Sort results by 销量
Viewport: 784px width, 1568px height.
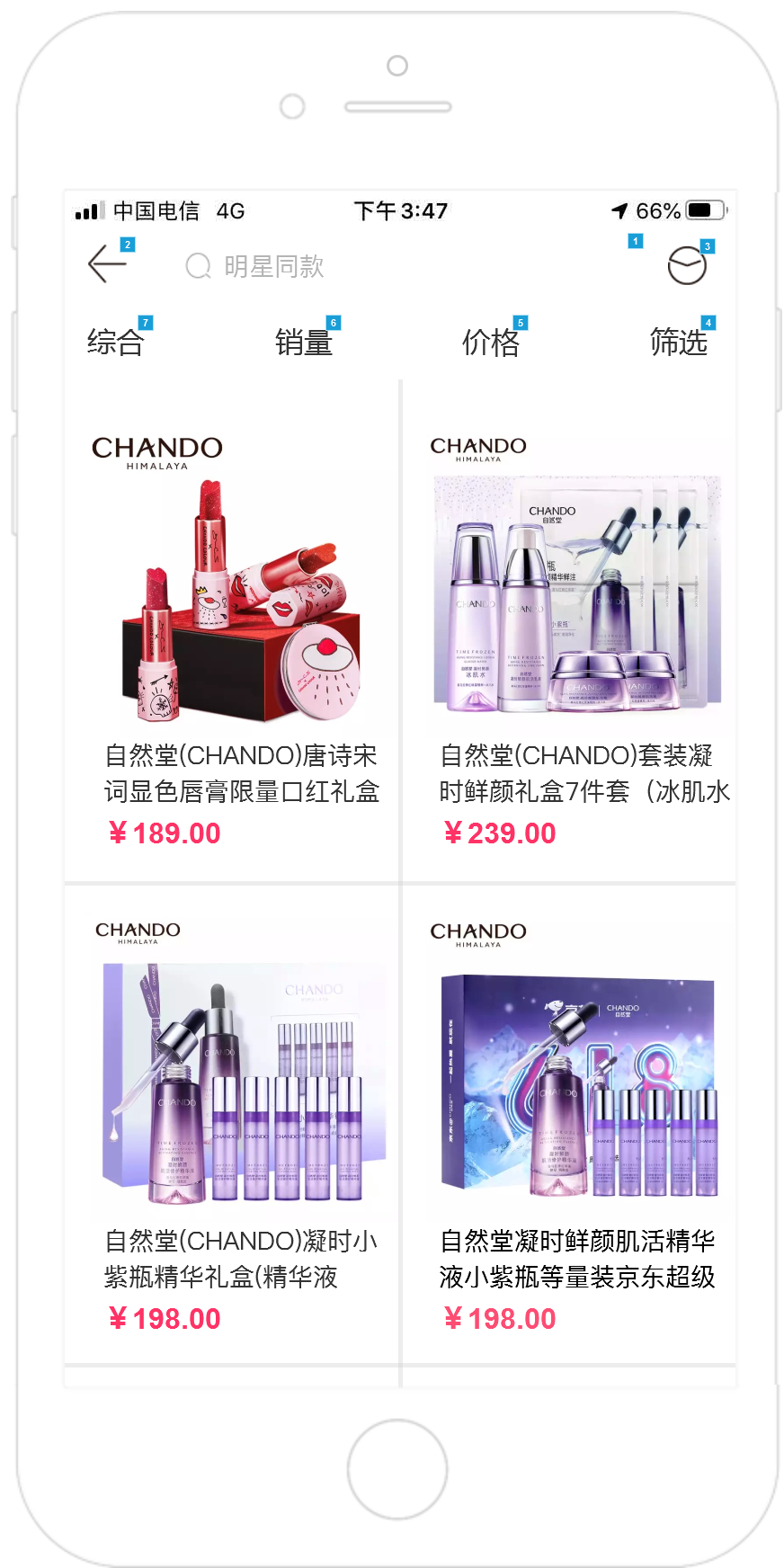point(303,343)
